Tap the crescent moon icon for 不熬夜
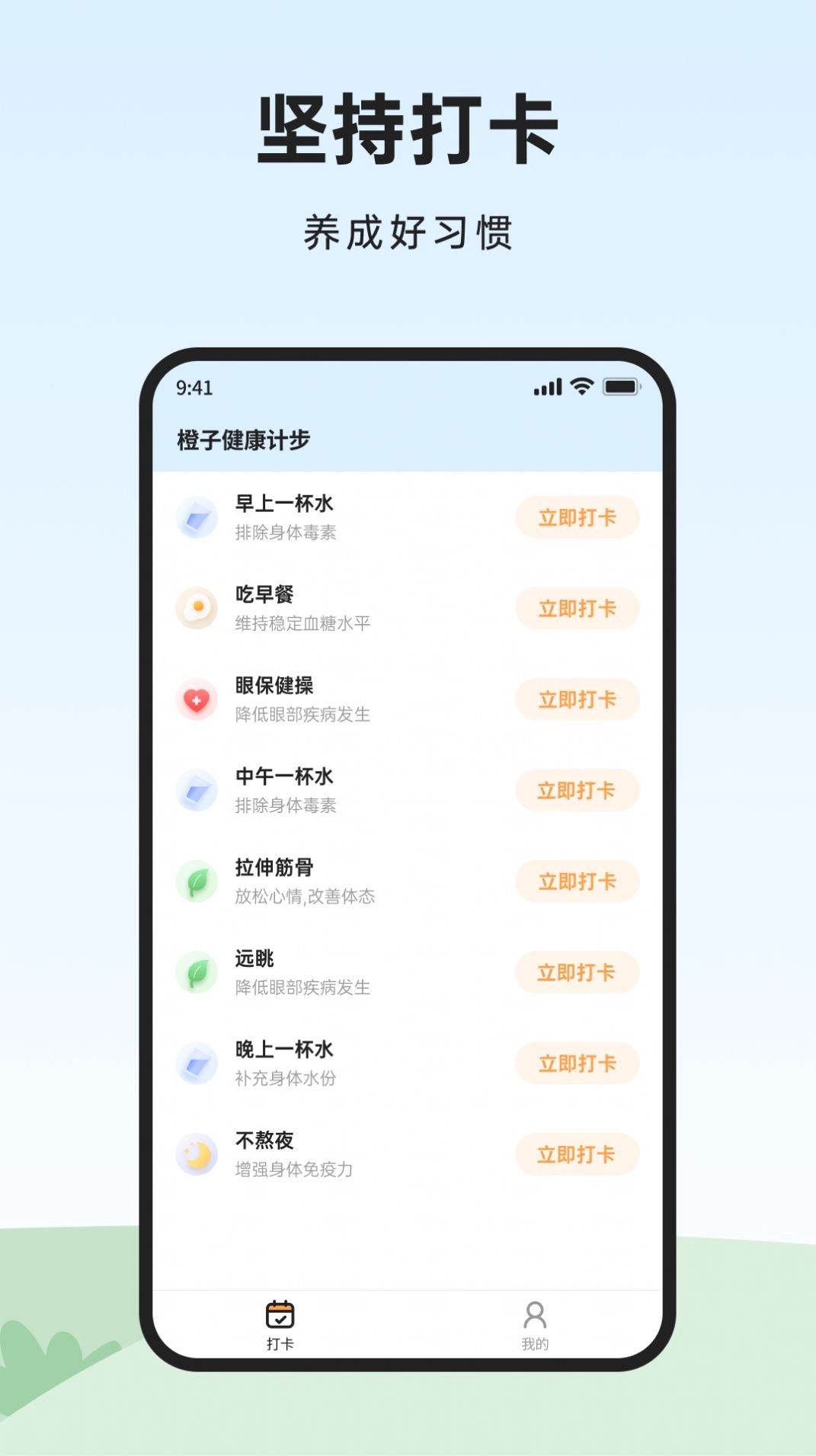 click(x=197, y=1154)
